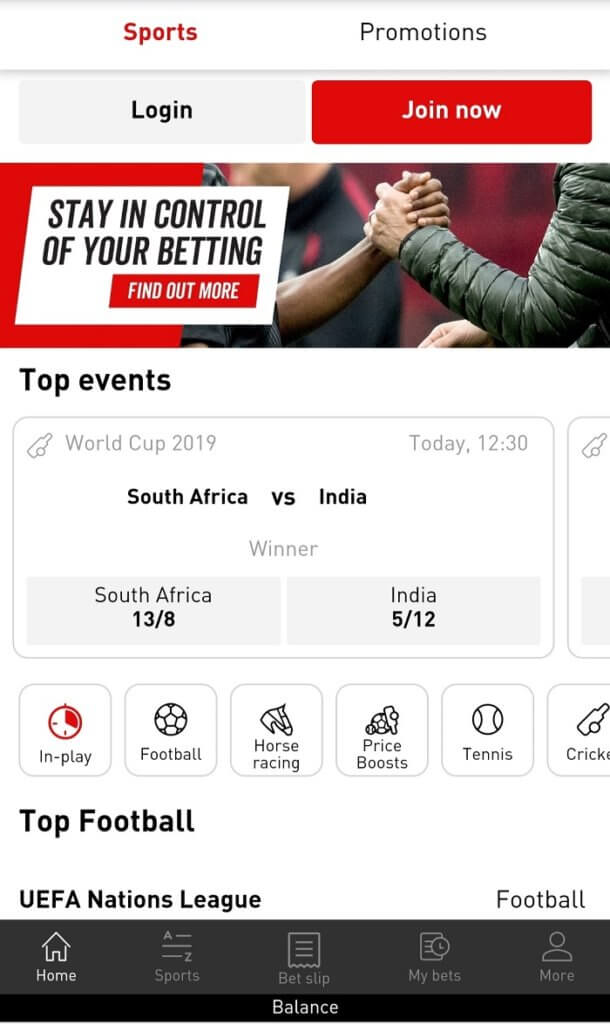The width and height of the screenshot is (610, 1024).
Task: Open the Find Out More banner
Action: [184, 291]
